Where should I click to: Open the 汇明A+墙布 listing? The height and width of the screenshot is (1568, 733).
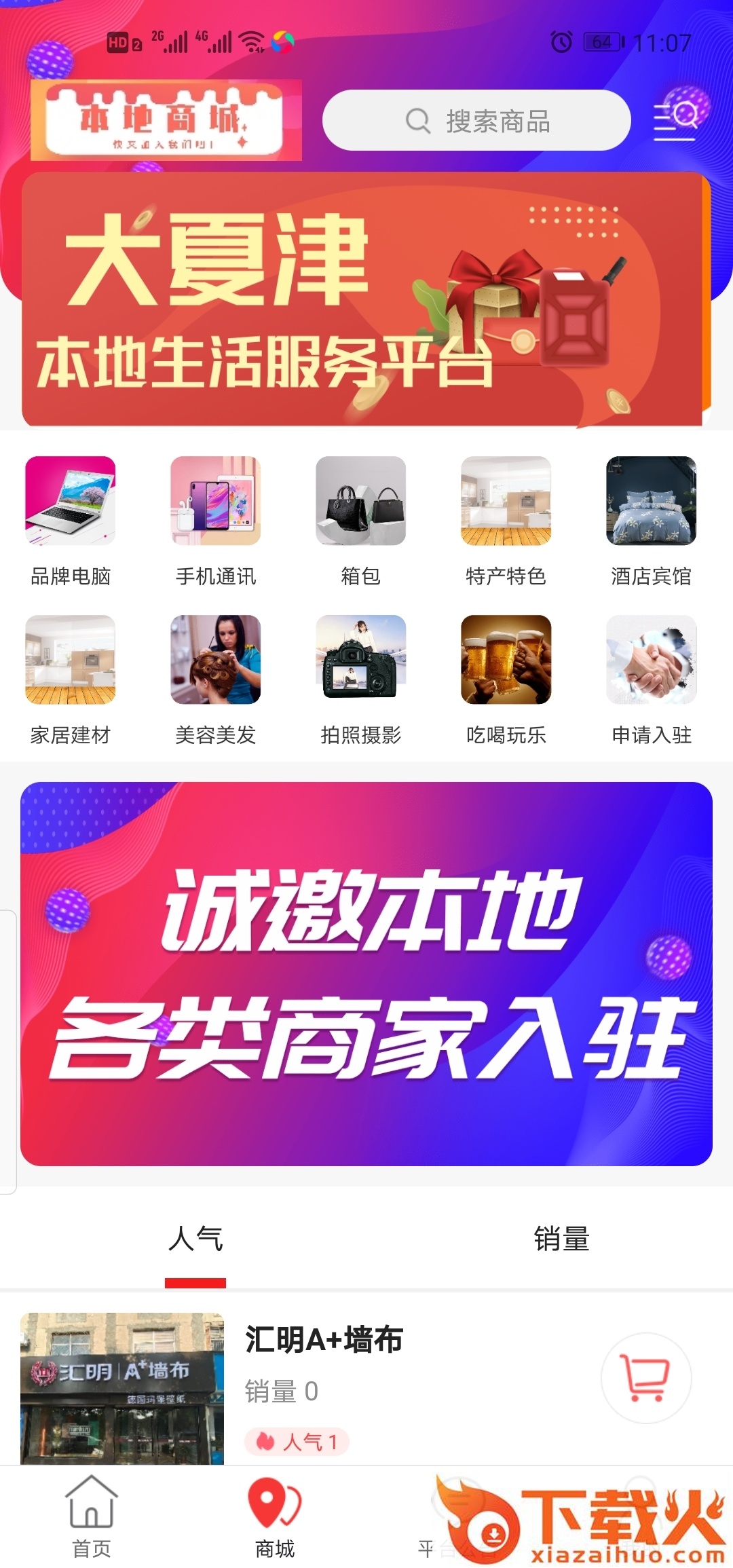[324, 1340]
